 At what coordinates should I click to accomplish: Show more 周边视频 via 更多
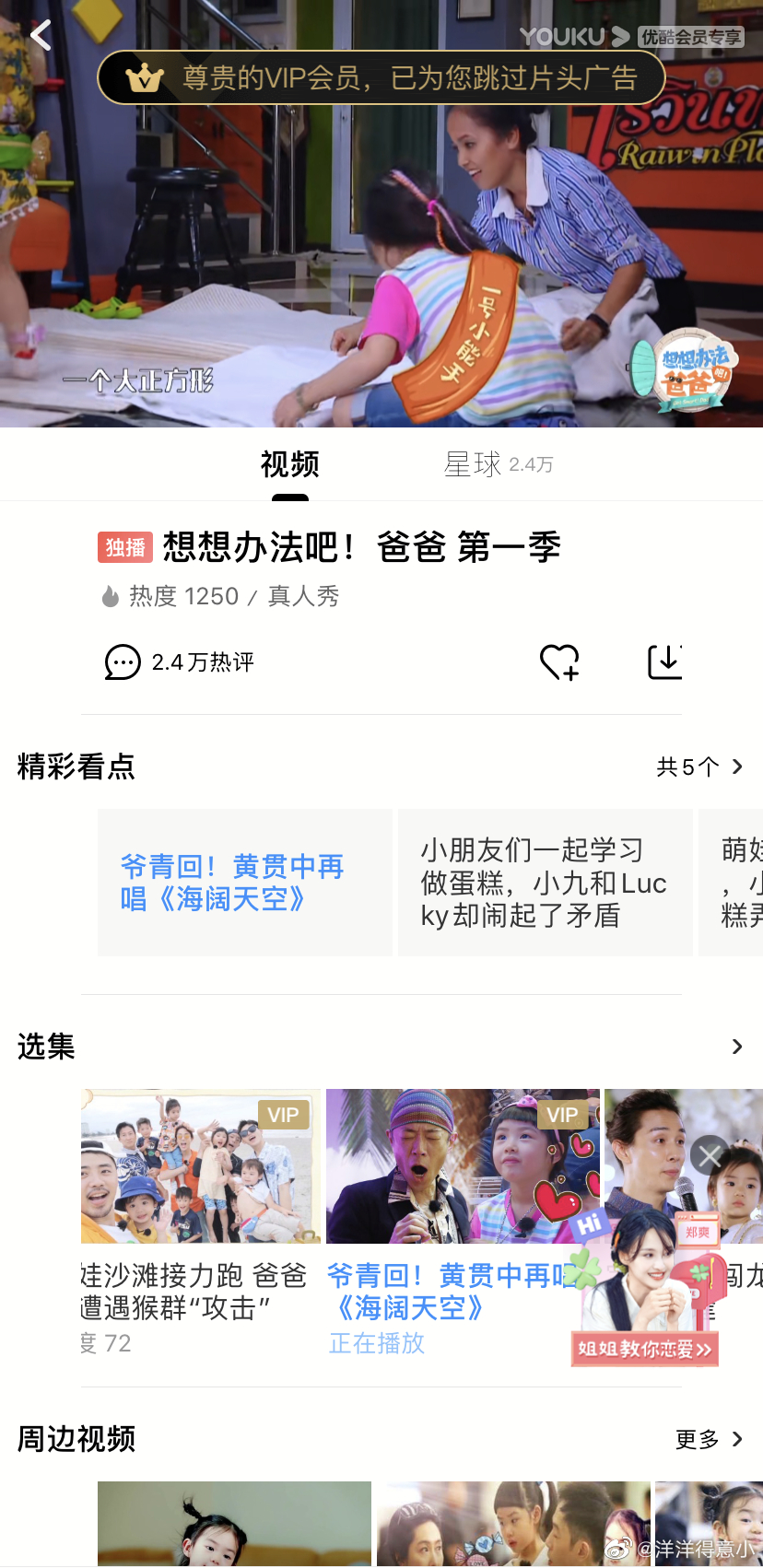coord(709,1439)
